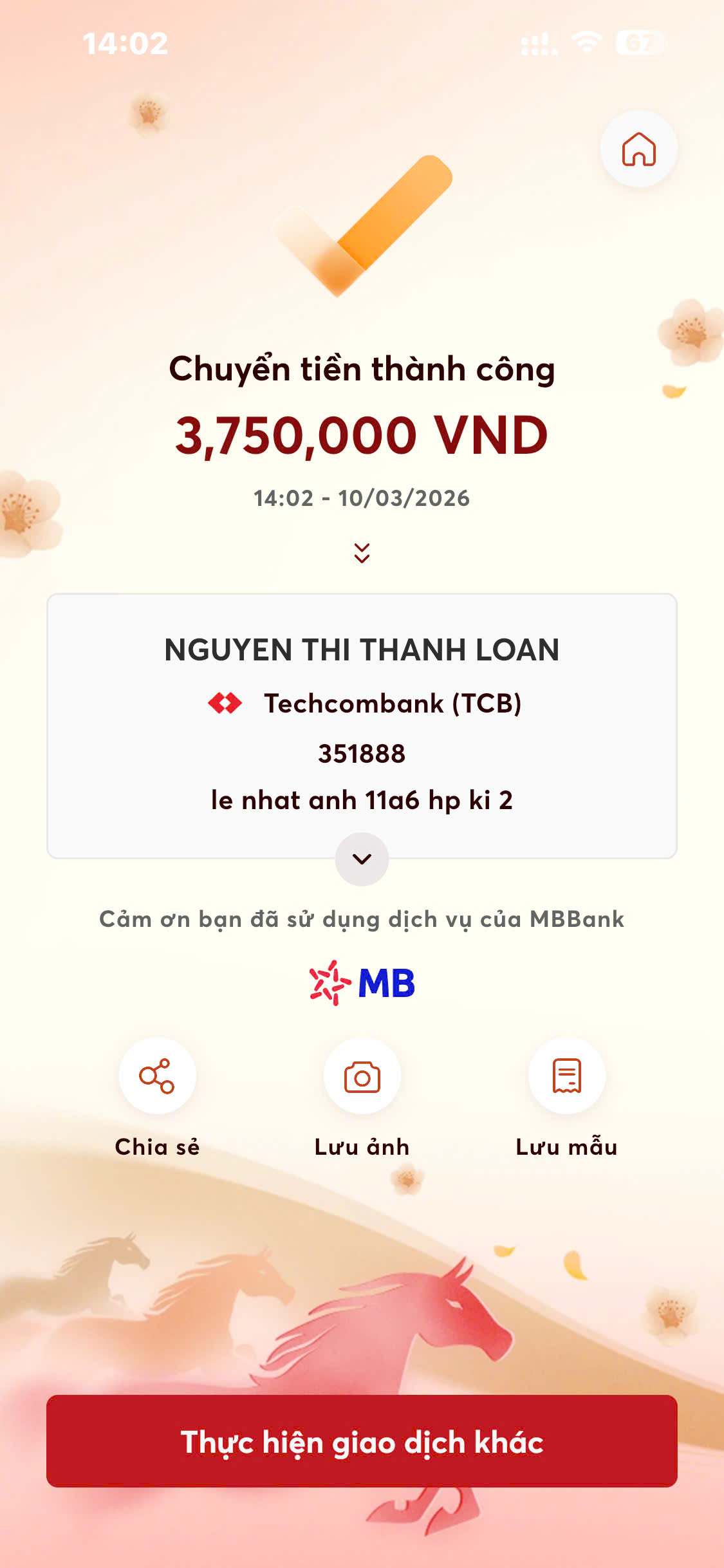Click the transfer note le nhat anh 11a6
Screen dimensions: 724x1568
point(362,799)
